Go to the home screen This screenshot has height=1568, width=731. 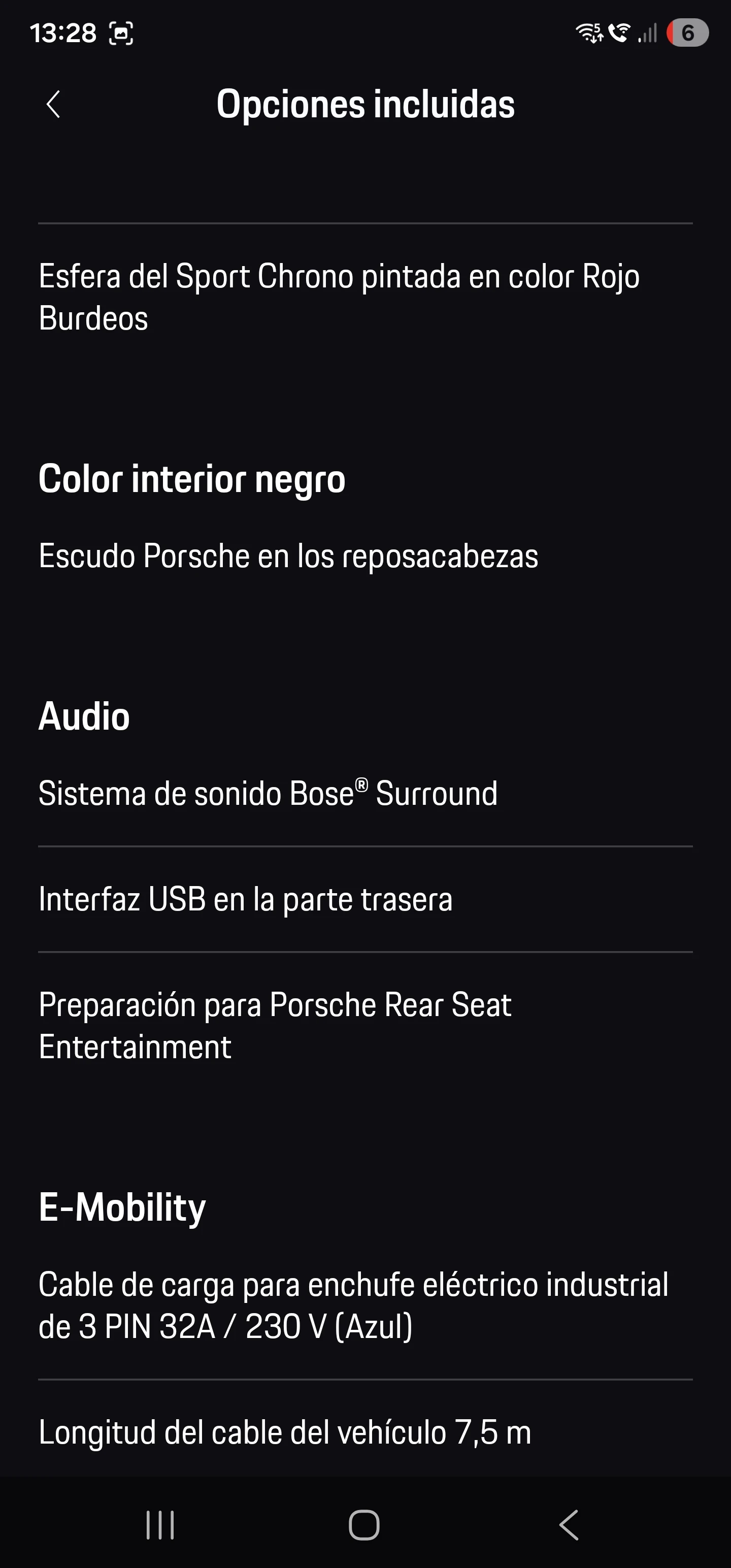(x=364, y=1525)
